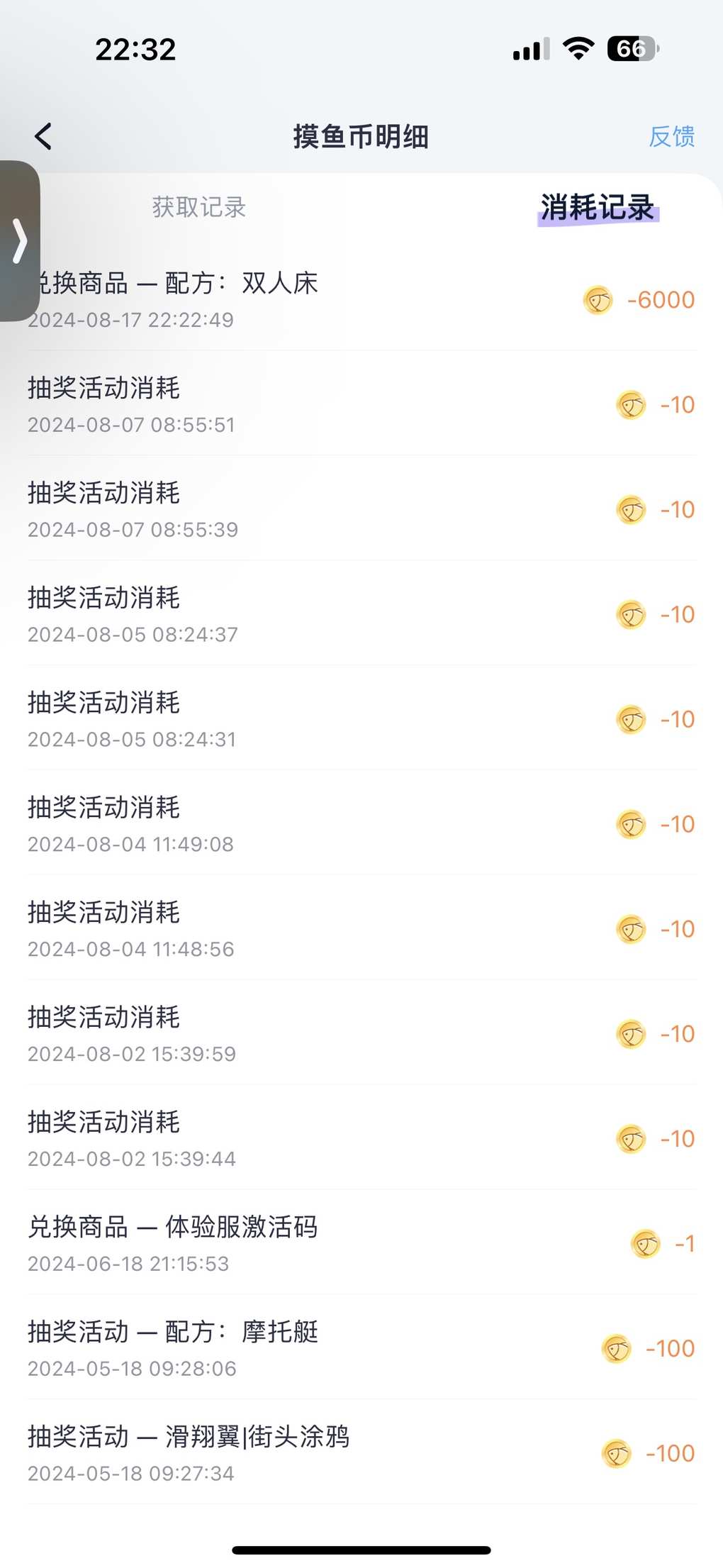The height and width of the screenshot is (1568, 723).
Task: Select the 消耗记录 tab
Action: coord(598,208)
